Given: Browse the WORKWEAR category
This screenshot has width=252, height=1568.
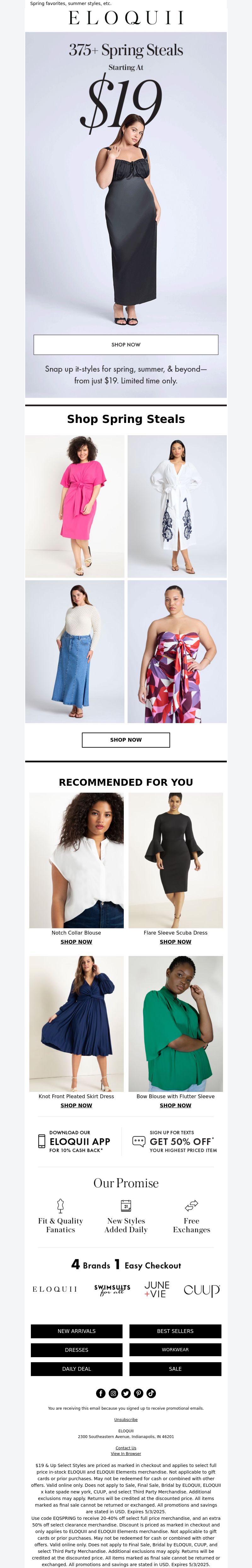Looking at the screenshot, I should 175,1350.
